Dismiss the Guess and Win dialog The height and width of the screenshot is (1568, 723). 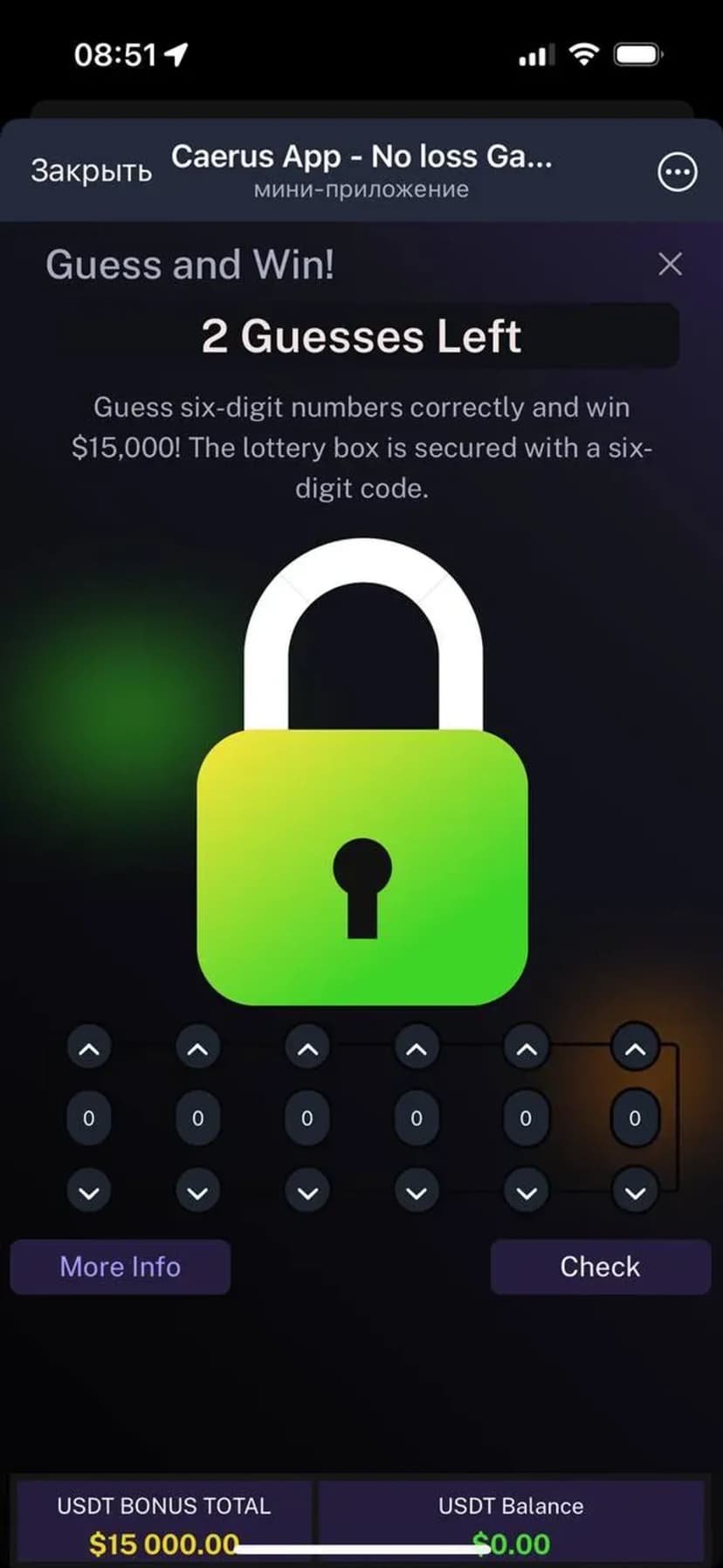(670, 264)
